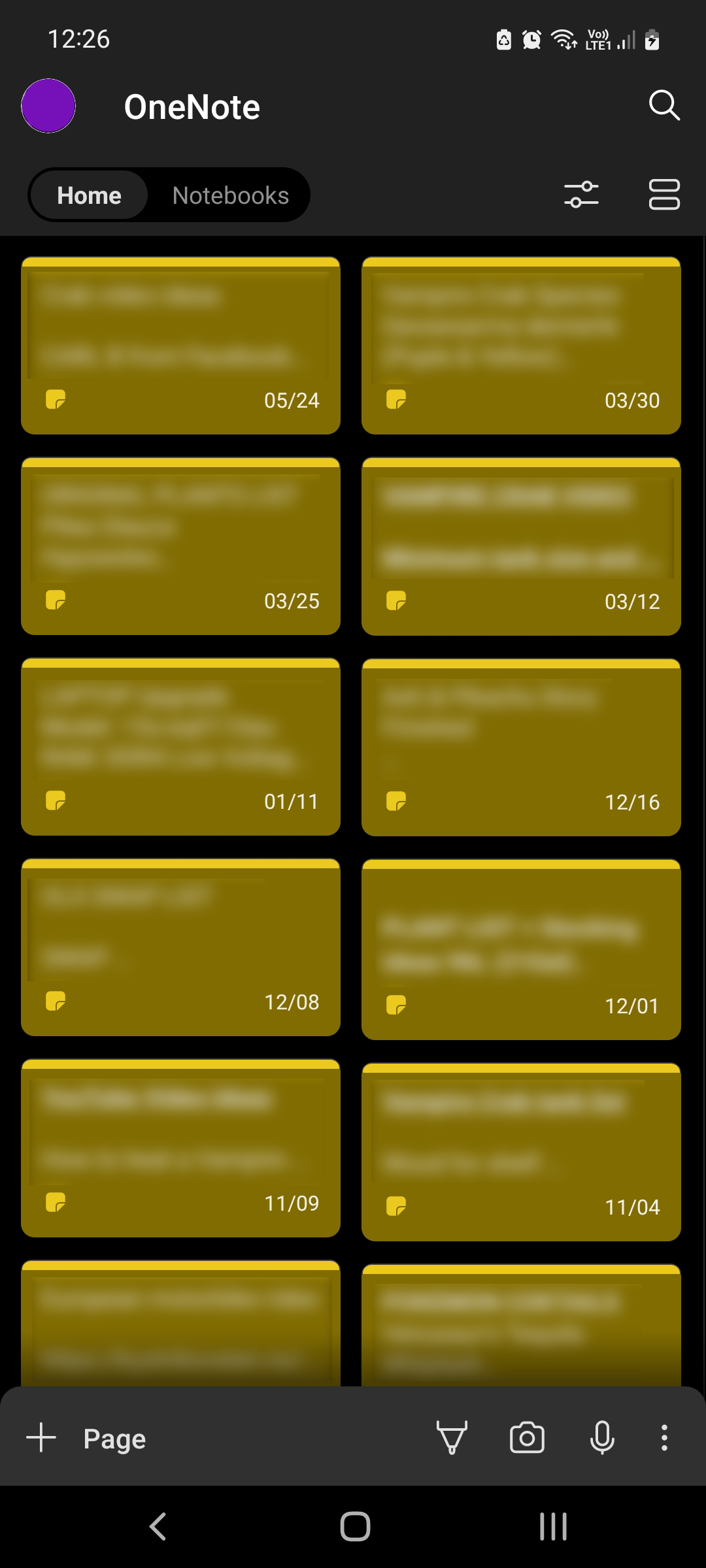Add a camera photo note
The image size is (706, 1568).
pos(527,1438)
